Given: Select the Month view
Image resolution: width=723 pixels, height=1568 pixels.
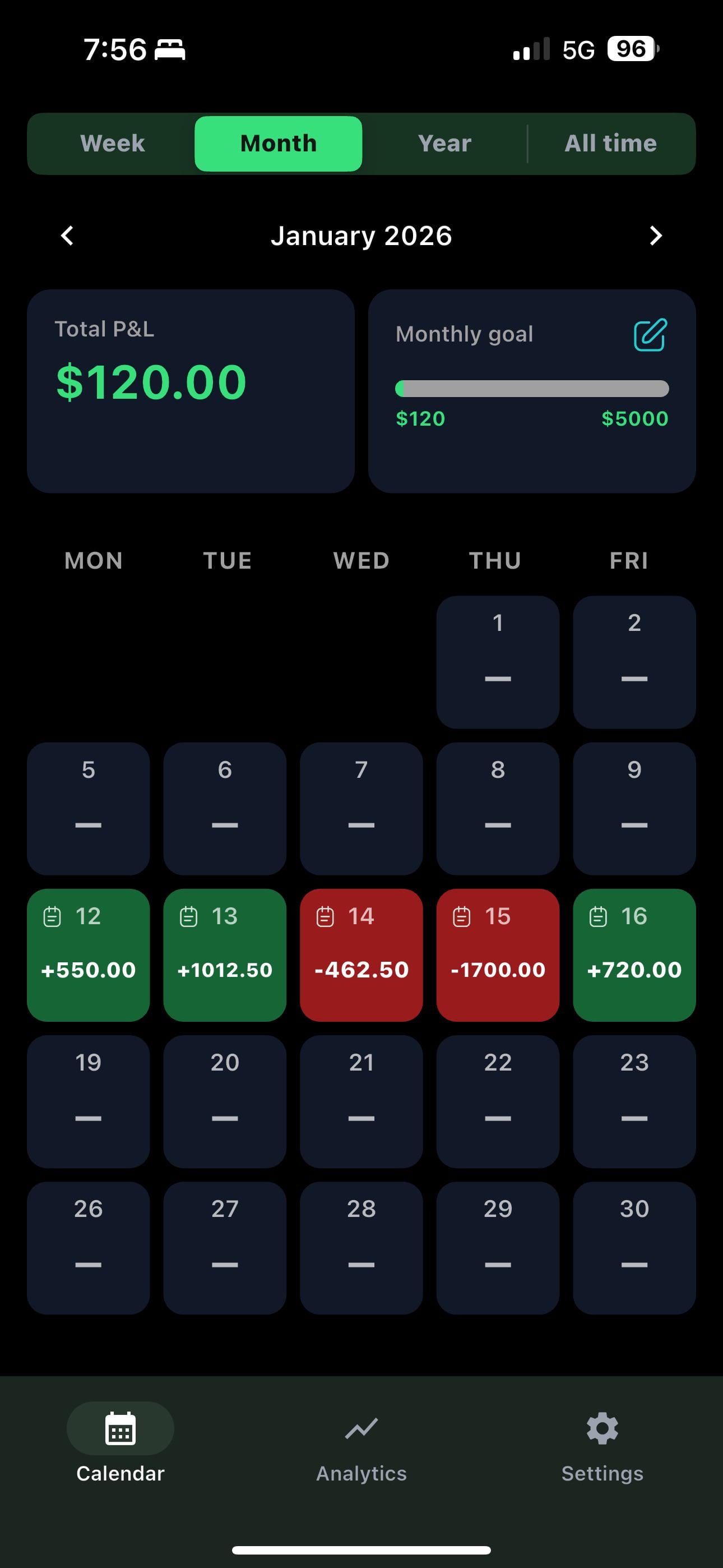Looking at the screenshot, I should click(278, 144).
